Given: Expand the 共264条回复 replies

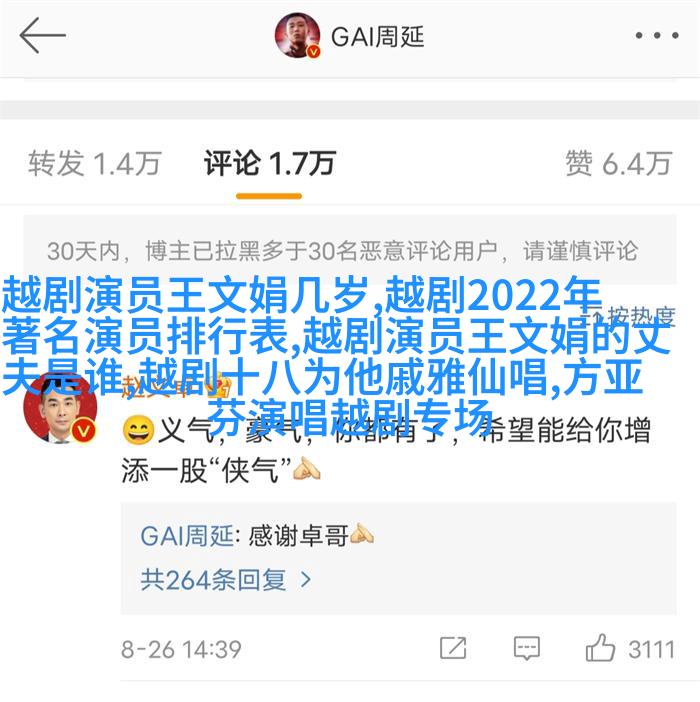Looking at the screenshot, I should (x=226, y=579).
